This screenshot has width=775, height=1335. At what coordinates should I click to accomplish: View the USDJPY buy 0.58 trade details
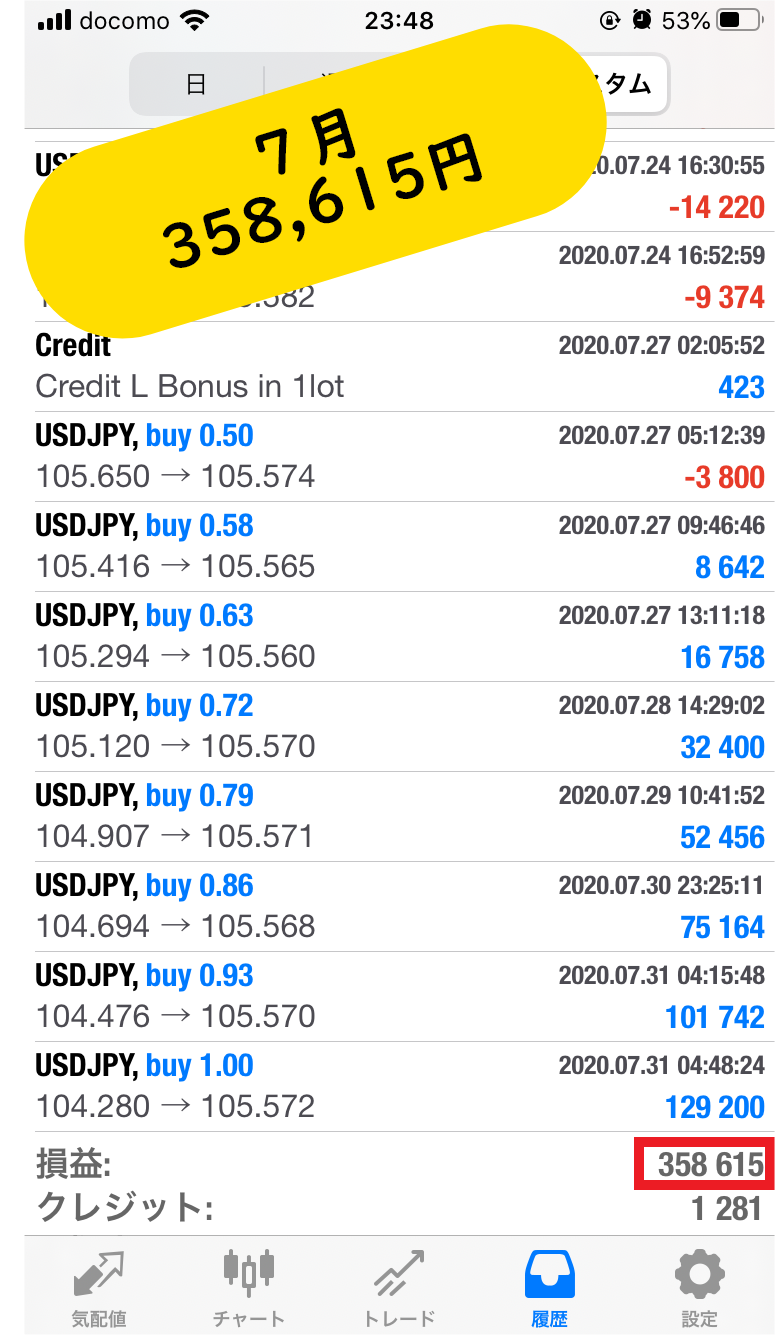tap(400, 547)
